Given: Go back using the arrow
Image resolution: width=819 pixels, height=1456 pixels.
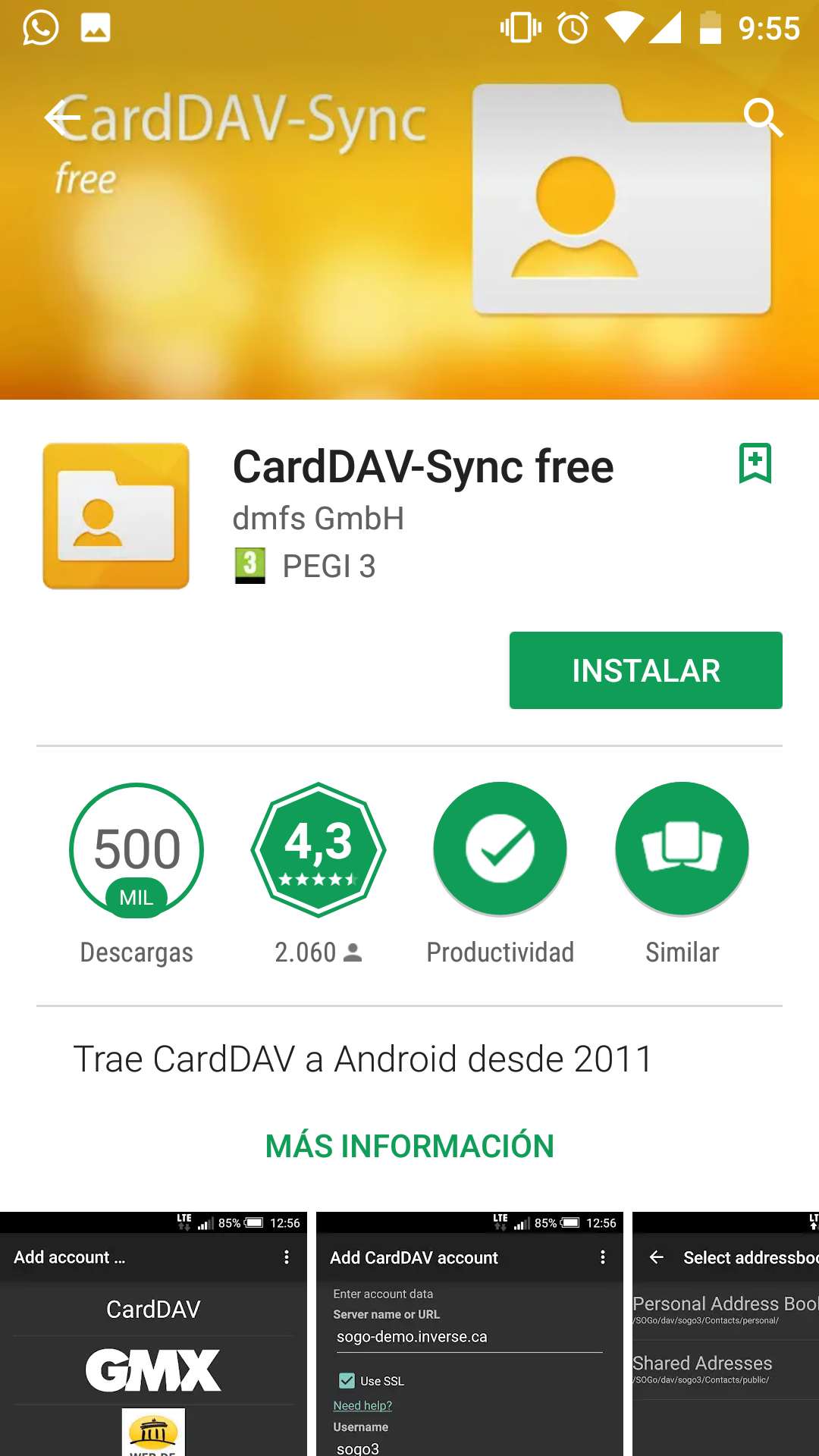Looking at the screenshot, I should click(x=62, y=118).
